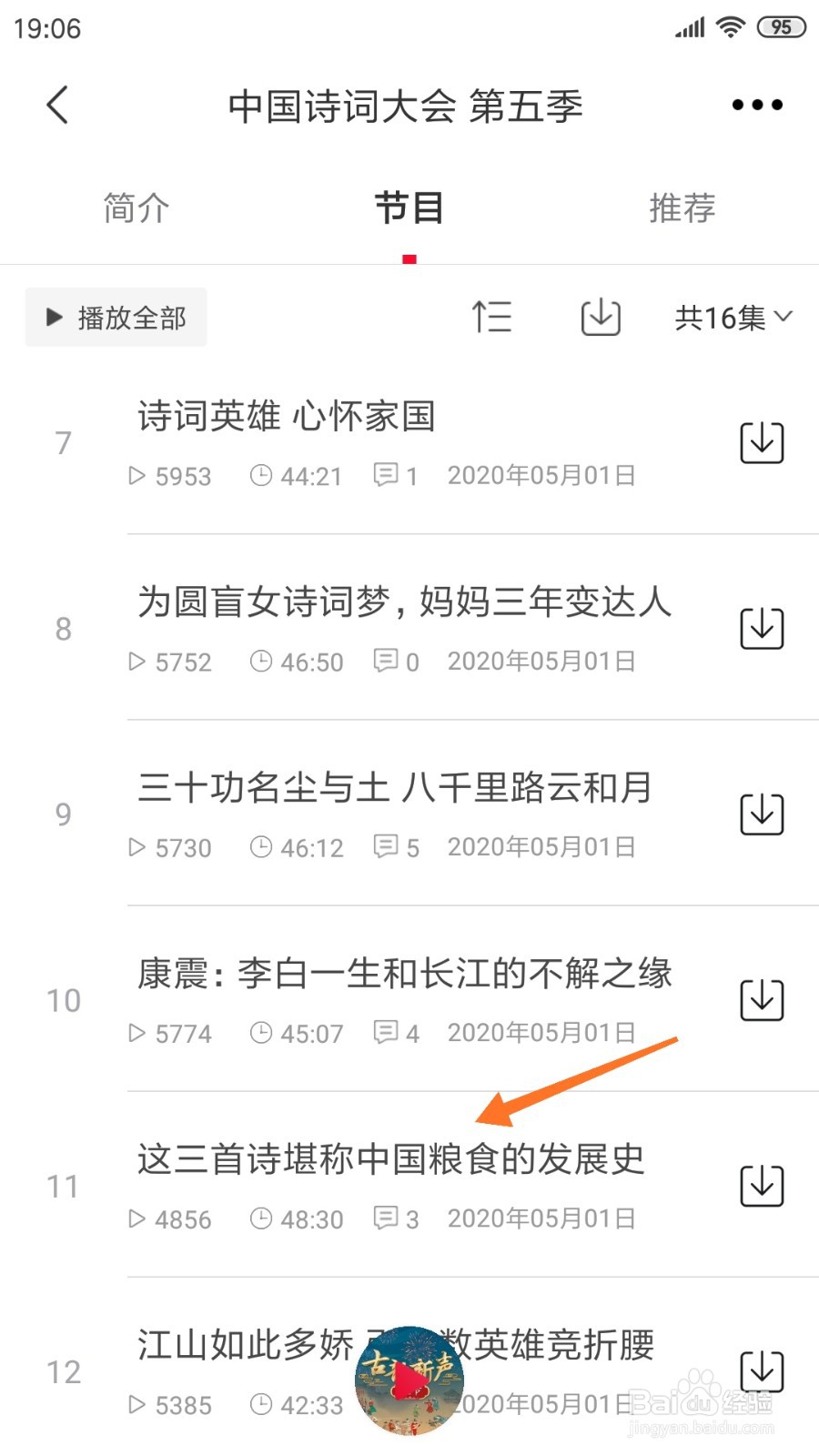Download episode 12 江山如此多娇
Viewport: 819px width, 1456px height.
[762, 1372]
